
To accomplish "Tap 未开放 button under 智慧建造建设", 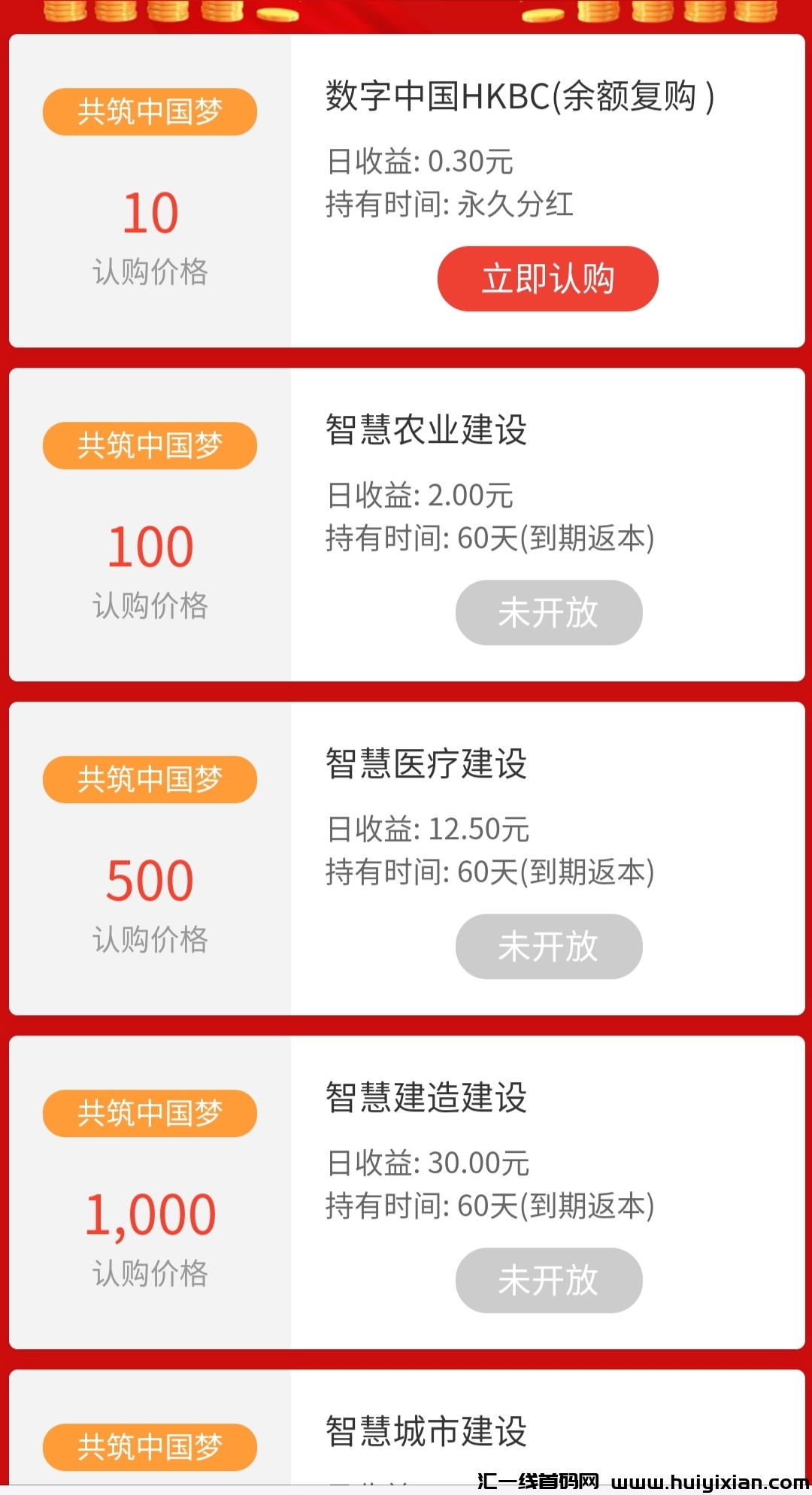I will coord(548,1280).
